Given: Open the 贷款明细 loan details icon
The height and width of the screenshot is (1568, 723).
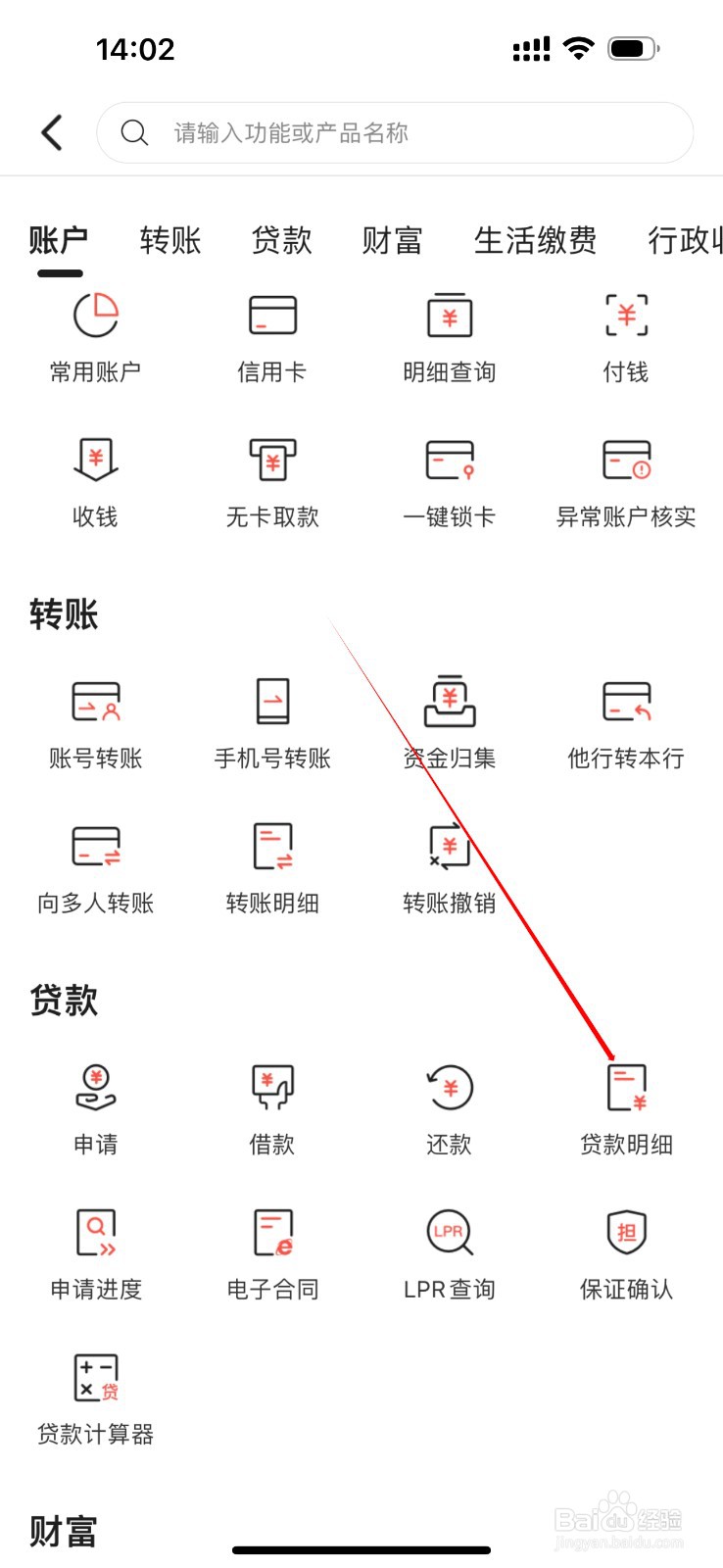Looking at the screenshot, I should pos(627,1086).
